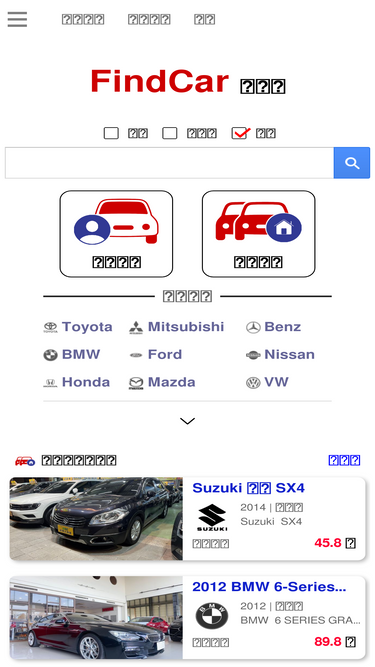The image size is (375, 667).
Task: Browse Mitsubishi brand cars
Action: pos(176,327)
